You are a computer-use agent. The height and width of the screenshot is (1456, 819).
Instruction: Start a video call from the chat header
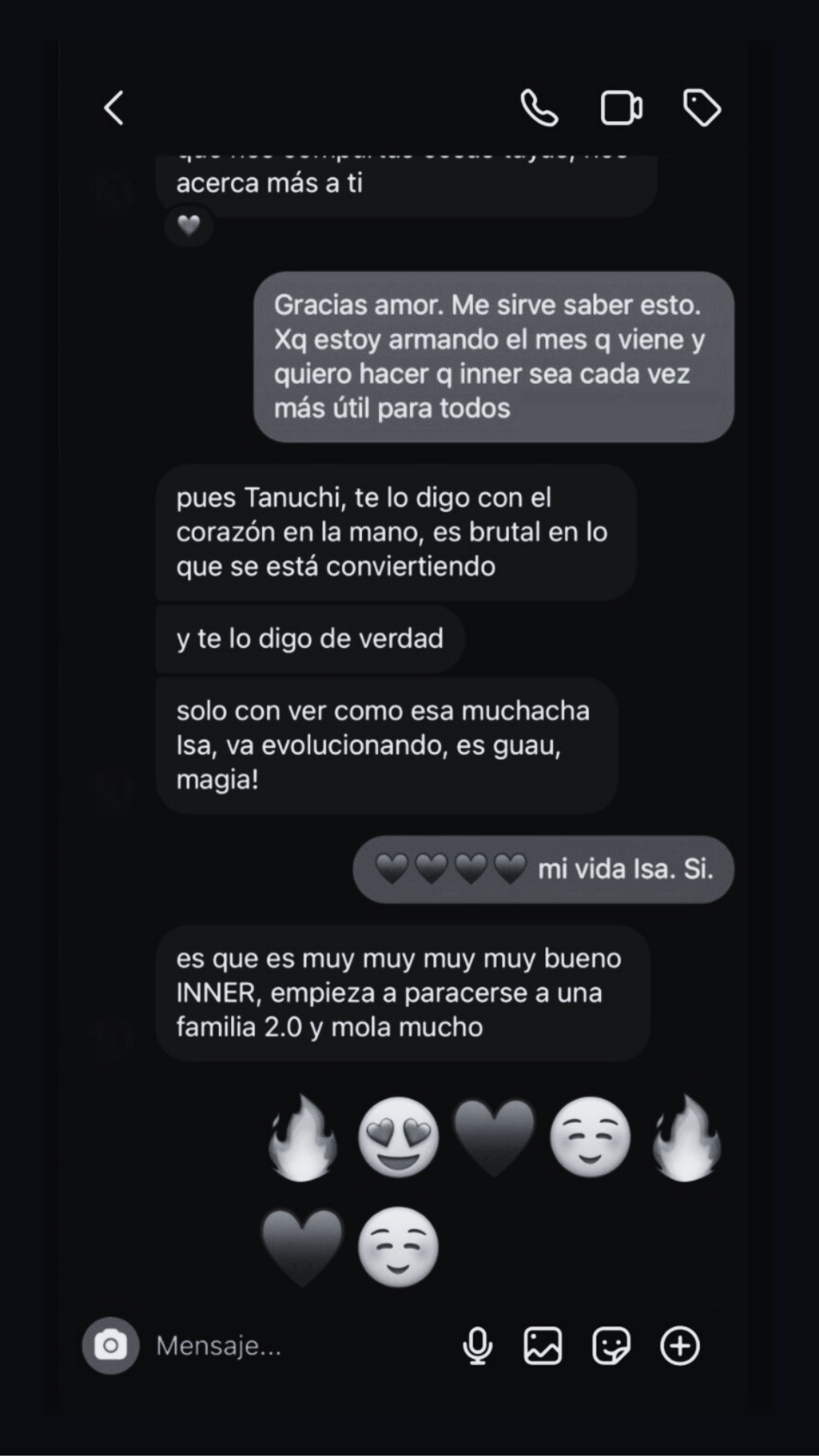(x=621, y=108)
